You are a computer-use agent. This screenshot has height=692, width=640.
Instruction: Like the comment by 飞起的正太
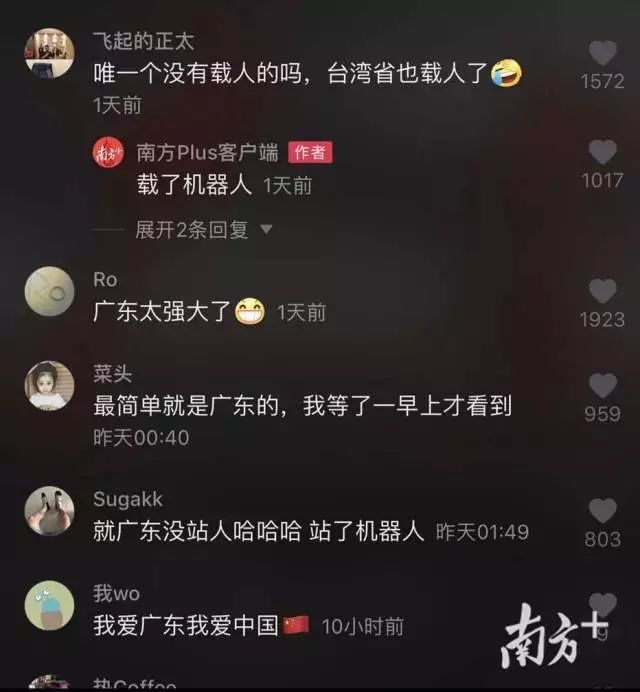click(x=602, y=53)
